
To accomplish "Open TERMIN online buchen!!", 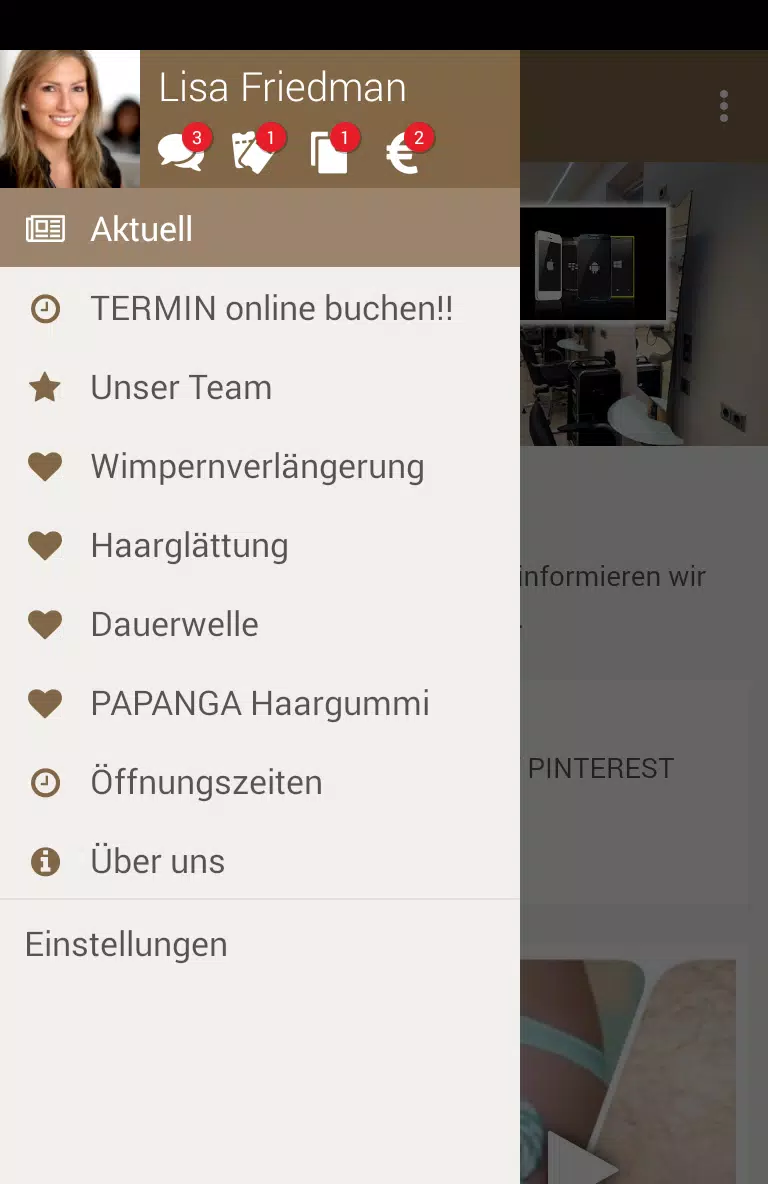I will pyautogui.click(x=271, y=309).
